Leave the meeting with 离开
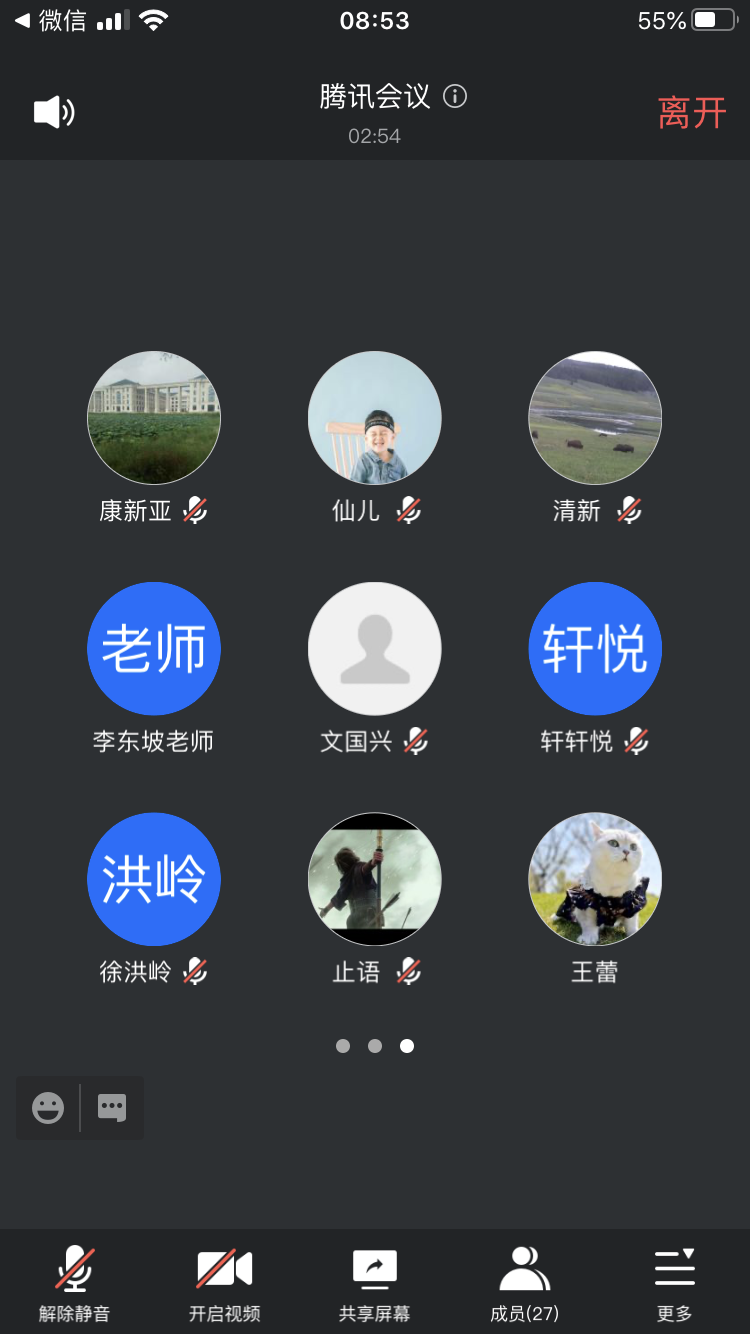The height and width of the screenshot is (1334, 750). click(x=691, y=113)
